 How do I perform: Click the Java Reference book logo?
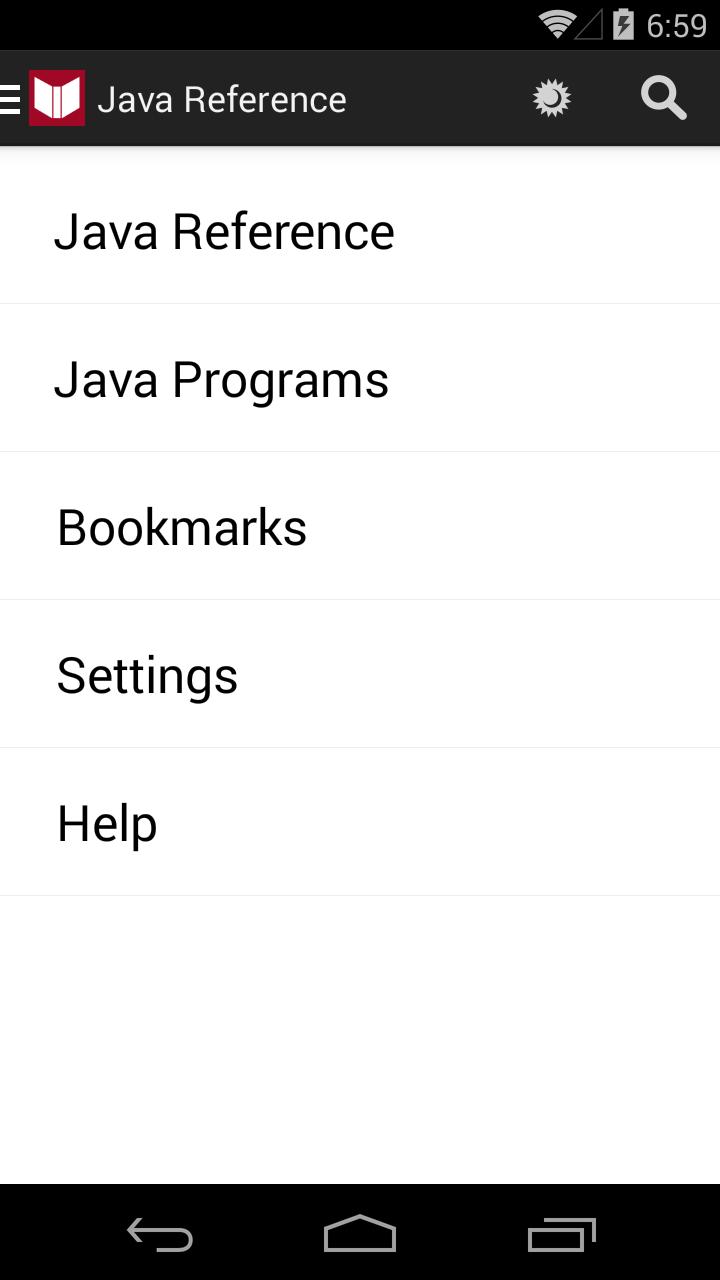tap(59, 97)
